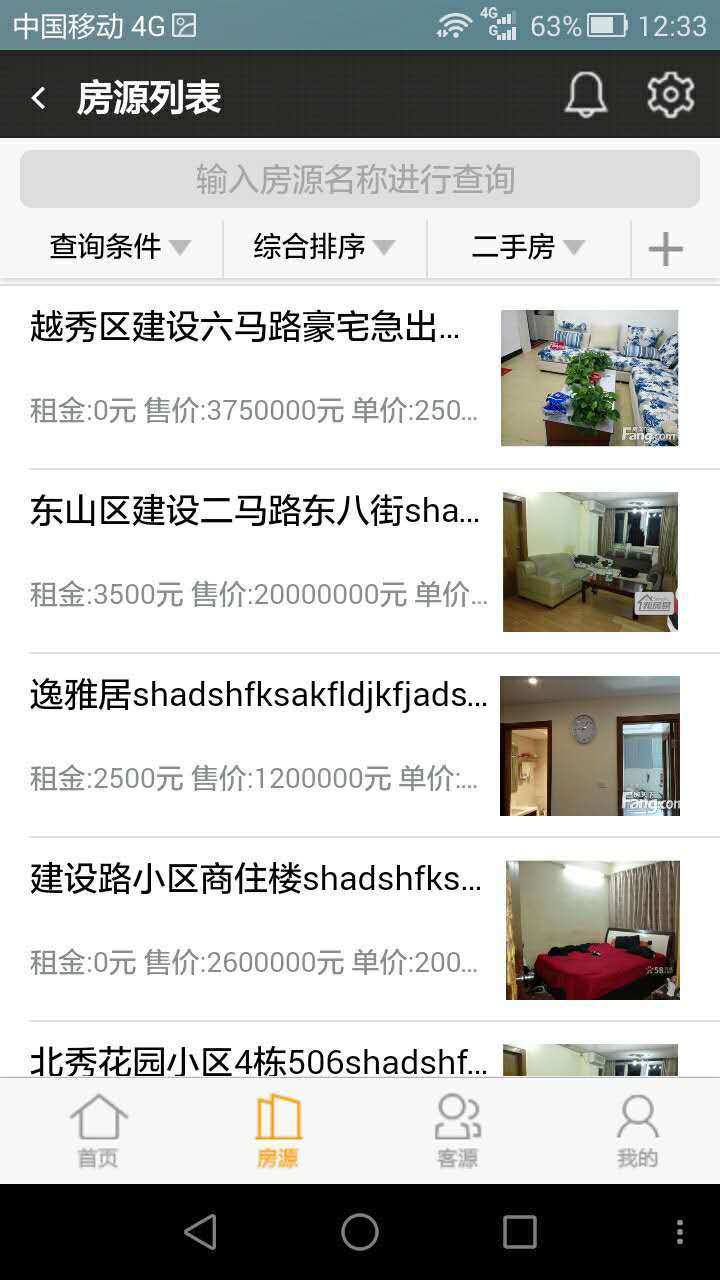Open the notifications bell
This screenshot has height=1280, width=720.
coord(586,96)
